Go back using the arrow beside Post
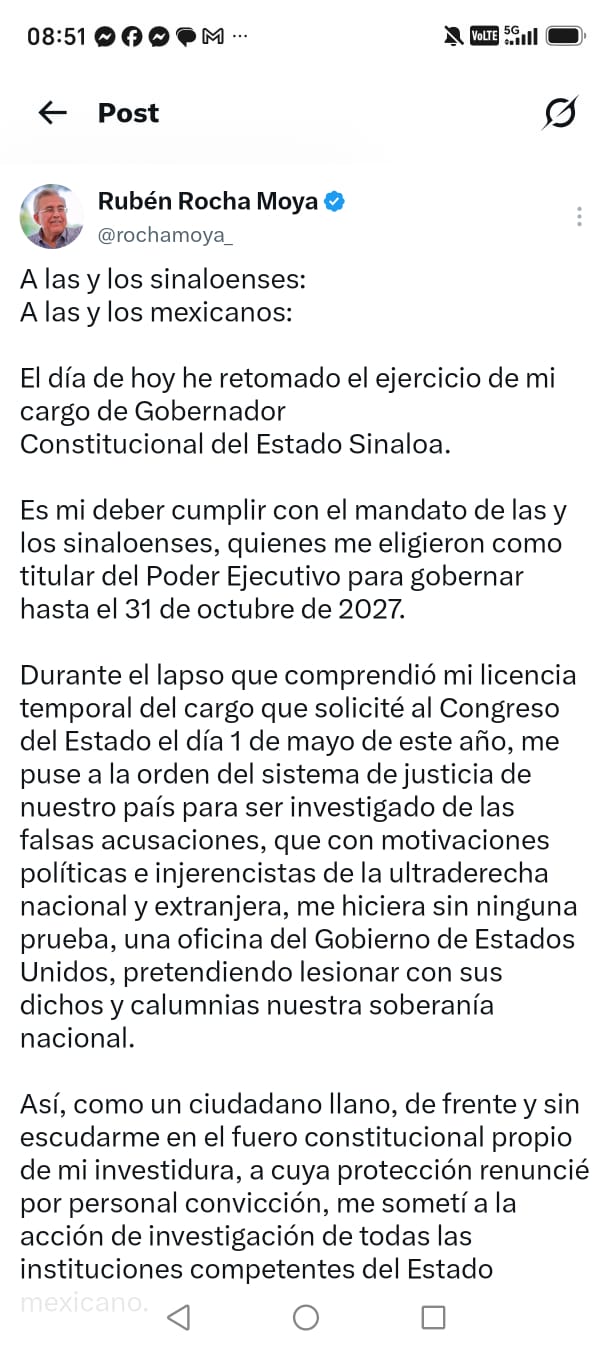The width and height of the screenshot is (612, 1350). click(x=52, y=113)
